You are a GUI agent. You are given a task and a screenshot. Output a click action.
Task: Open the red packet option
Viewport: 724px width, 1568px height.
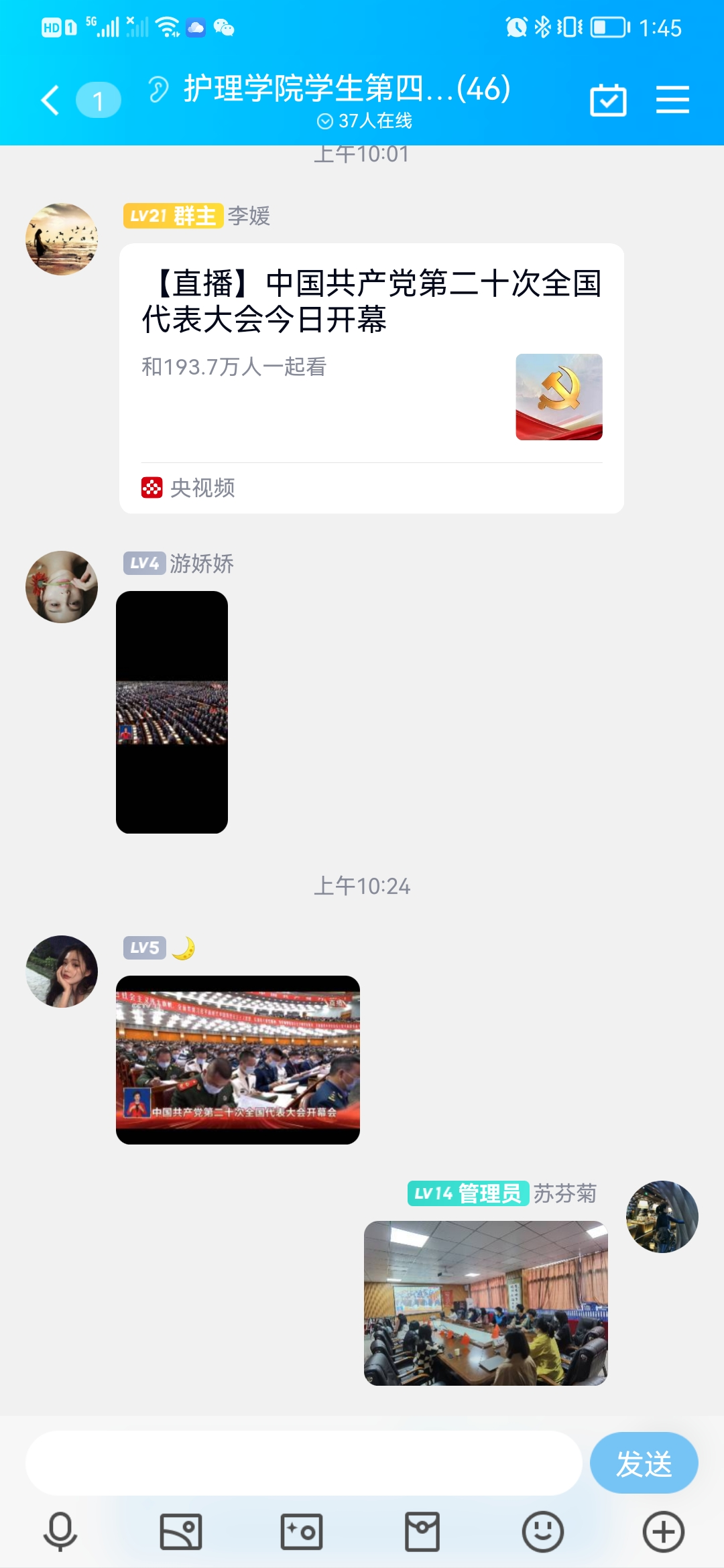(x=422, y=1532)
